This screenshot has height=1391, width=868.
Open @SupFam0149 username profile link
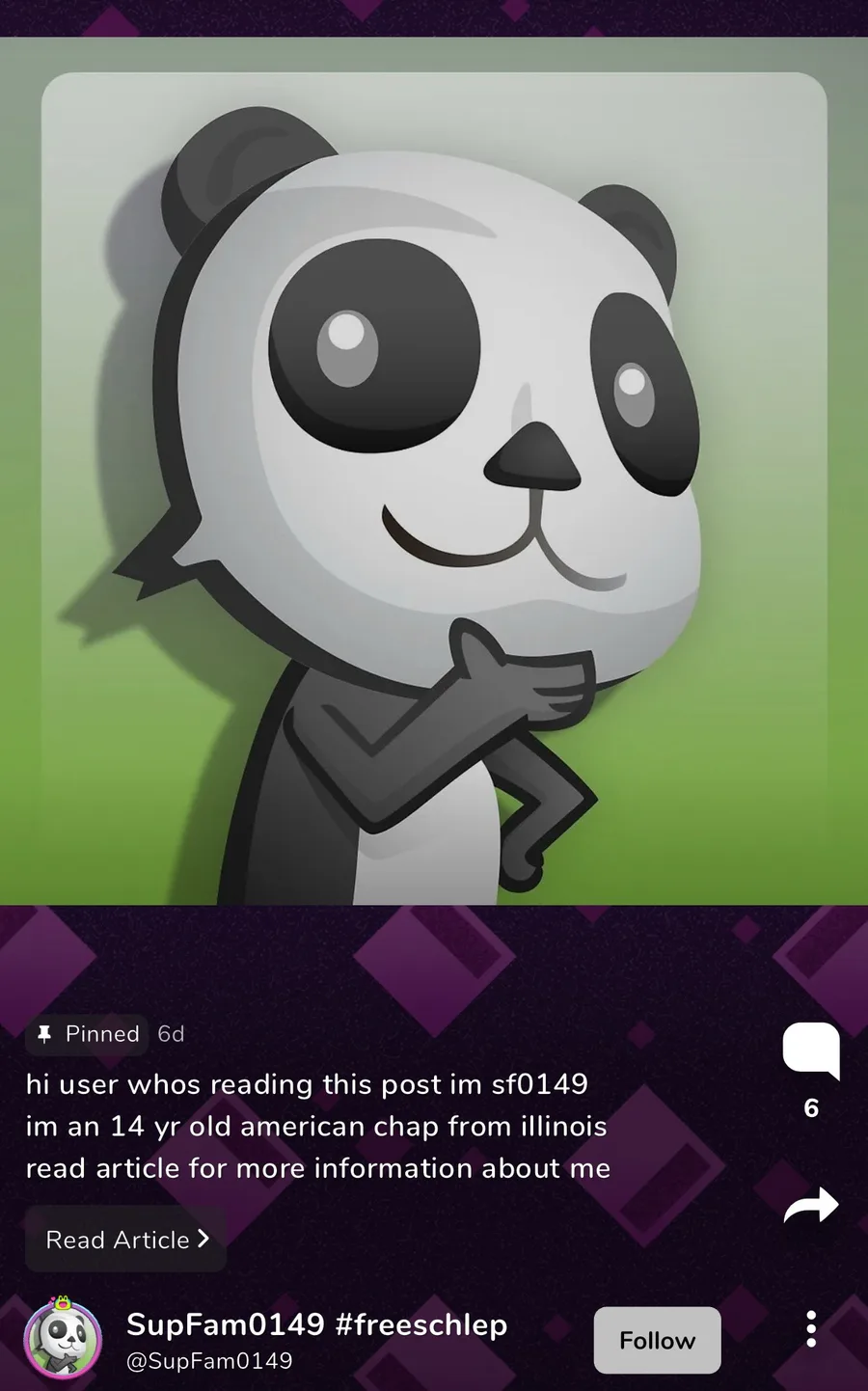[x=209, y=1361]
